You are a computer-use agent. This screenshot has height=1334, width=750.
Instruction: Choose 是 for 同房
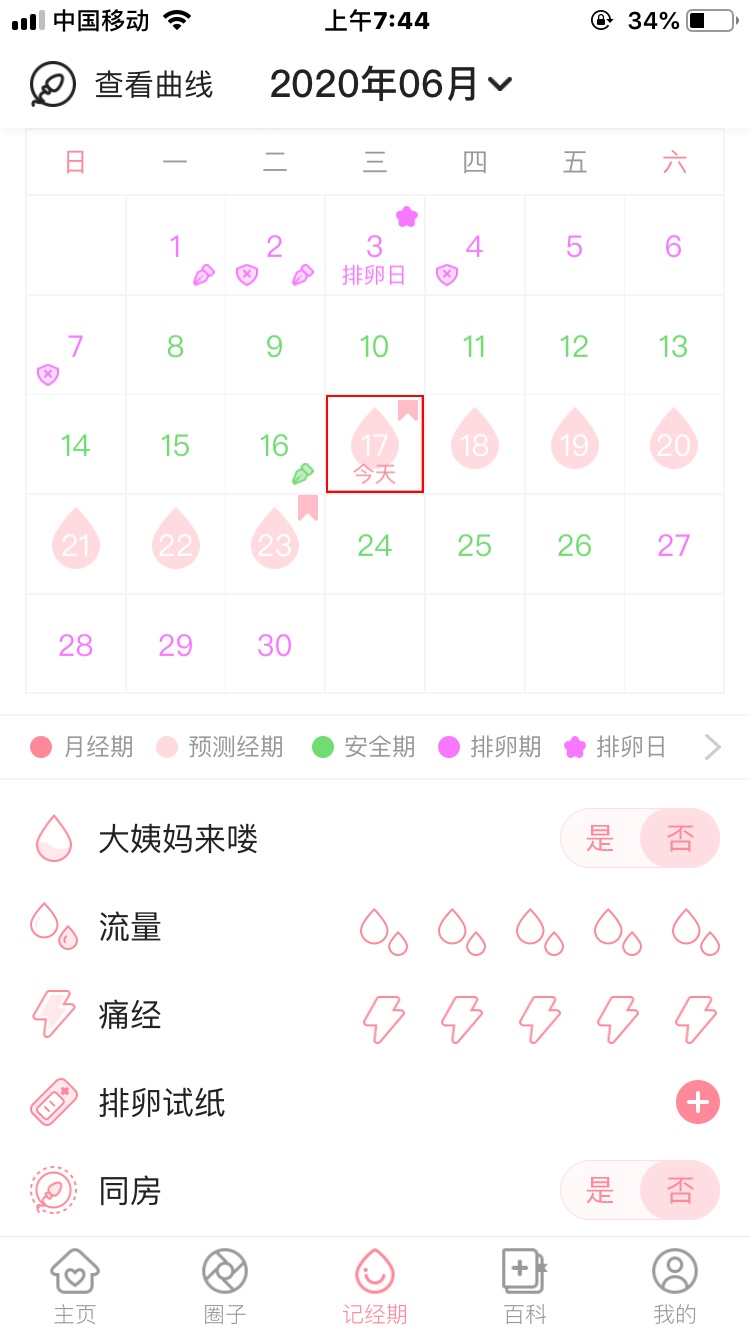(600, 1190)
